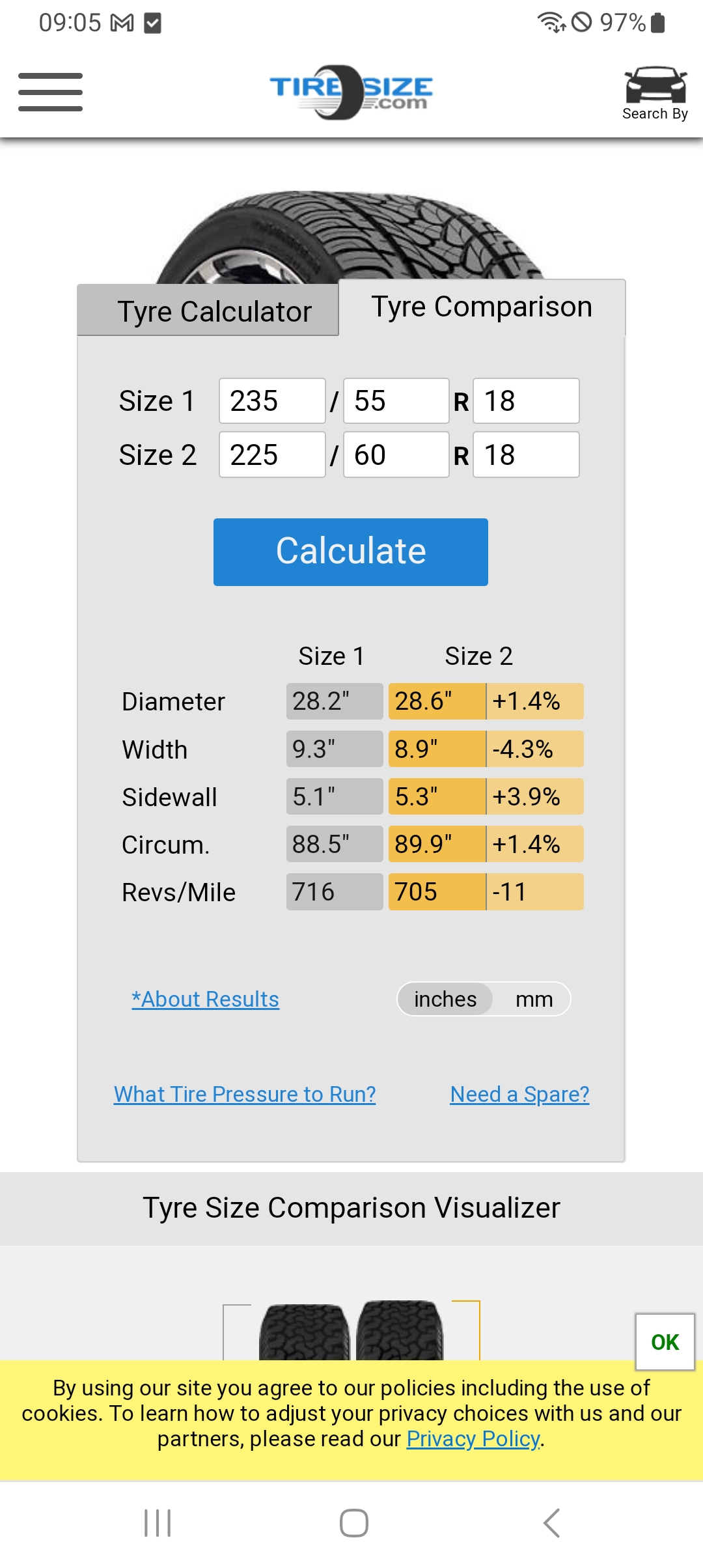Edit Size 1 aspect ratio field showing 55
The width and height of the screenshot is (703, 1568).
[x=396, y=401]
